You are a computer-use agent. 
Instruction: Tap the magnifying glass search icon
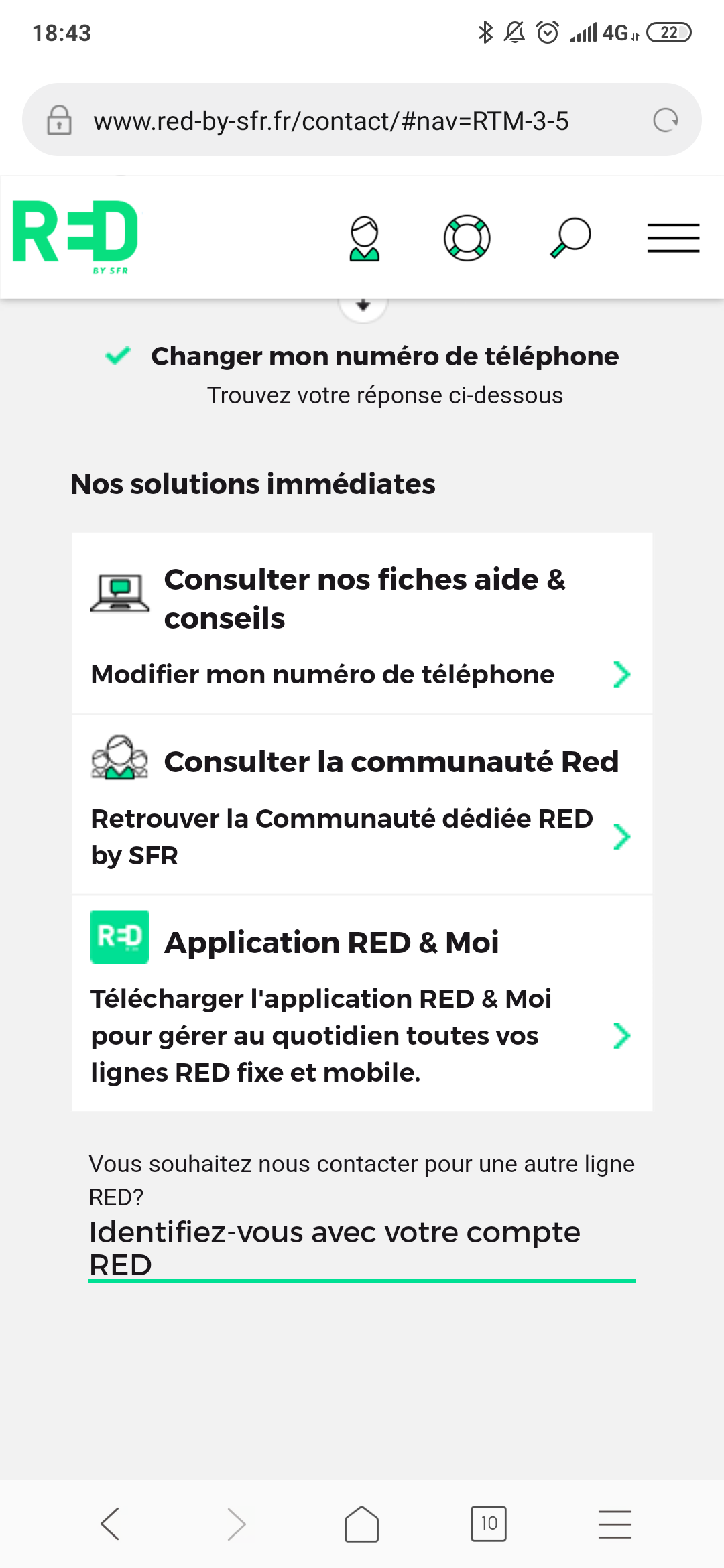click(570, 238)
